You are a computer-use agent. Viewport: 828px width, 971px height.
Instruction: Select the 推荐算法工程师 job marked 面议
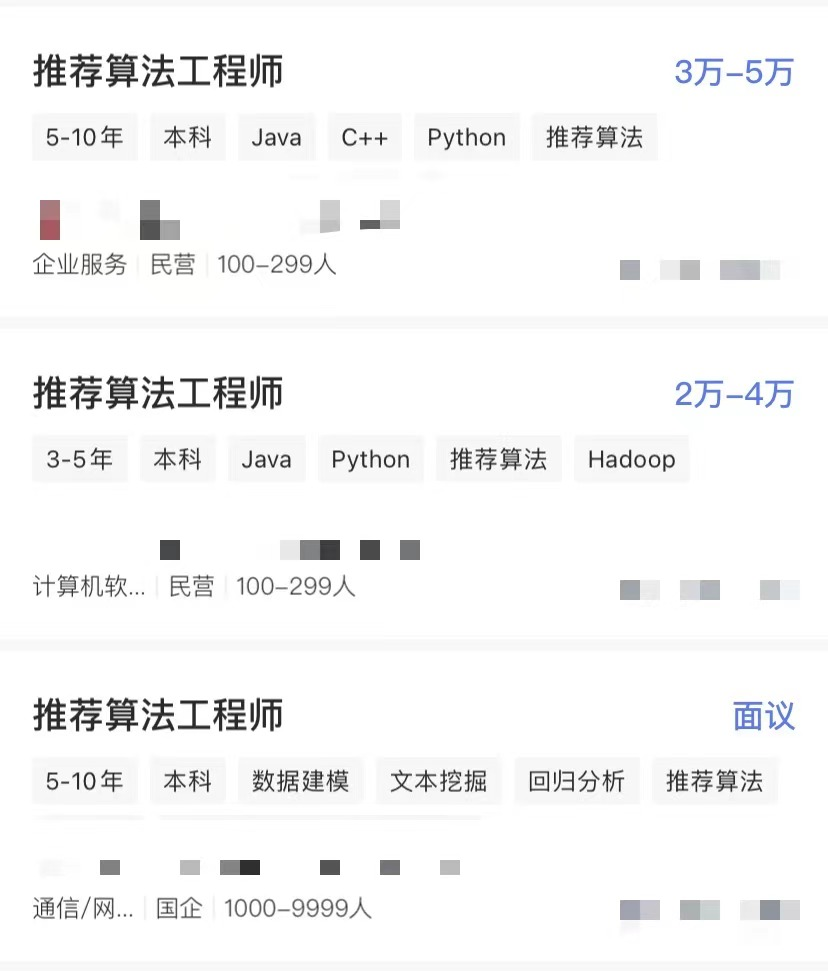pyautogui.click(x=158, y=716)
